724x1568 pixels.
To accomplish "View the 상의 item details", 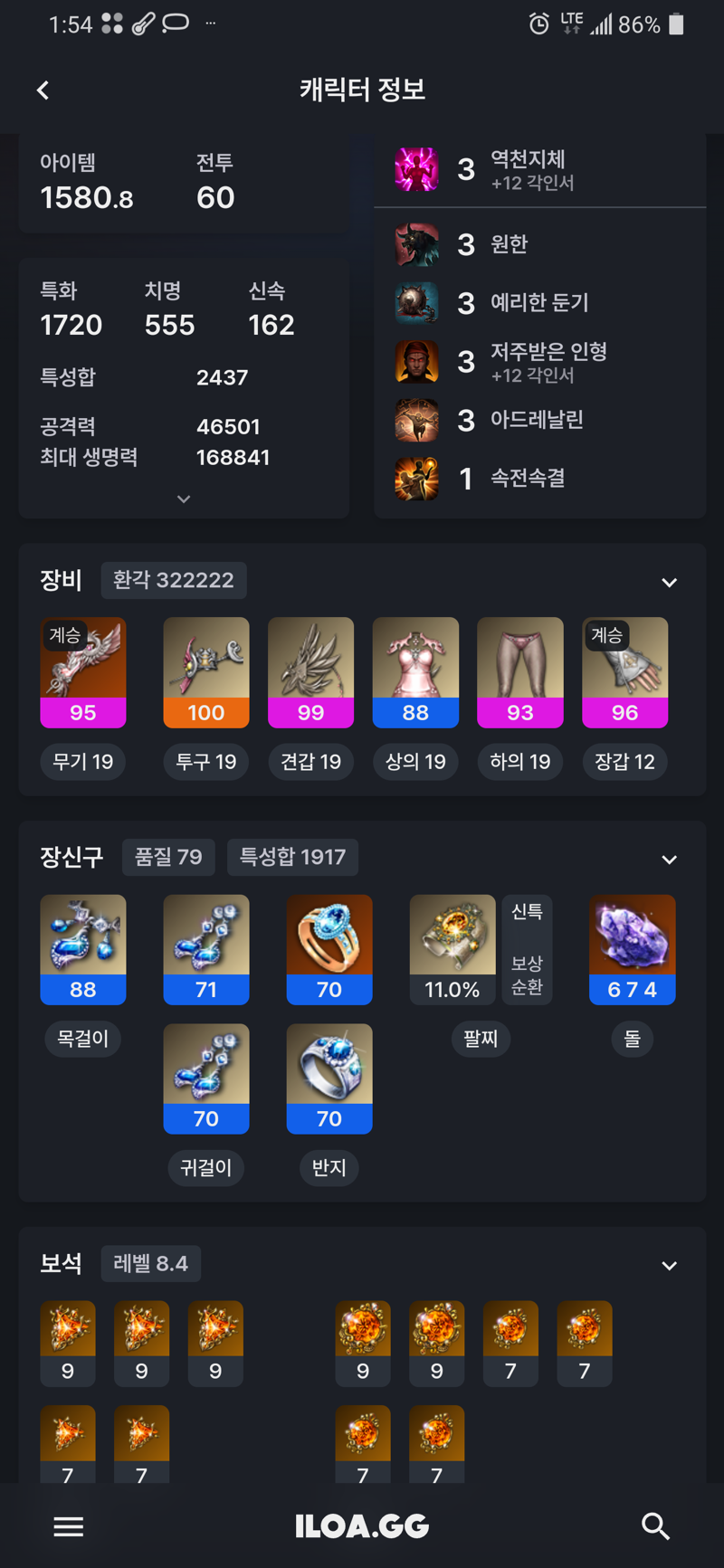I will [415, 672].
